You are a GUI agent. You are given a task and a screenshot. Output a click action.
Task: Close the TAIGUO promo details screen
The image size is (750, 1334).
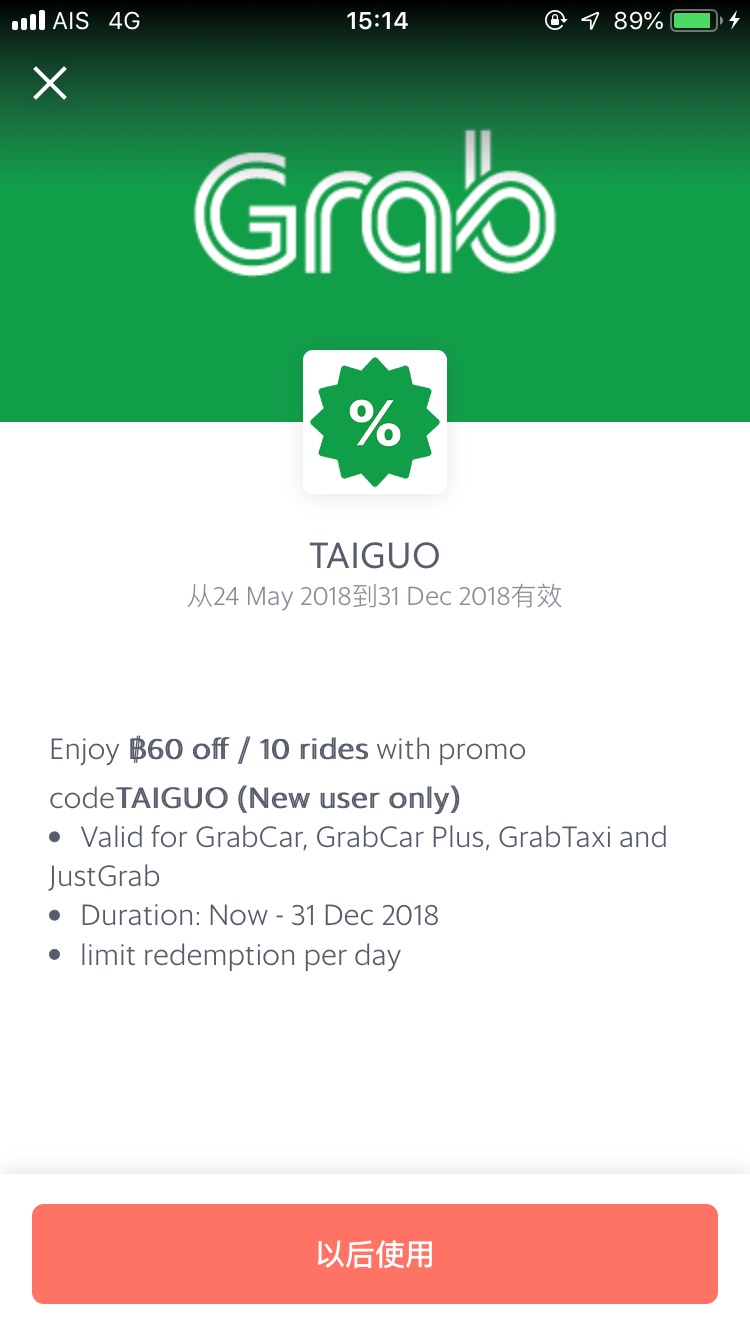[x=49, y=83]
